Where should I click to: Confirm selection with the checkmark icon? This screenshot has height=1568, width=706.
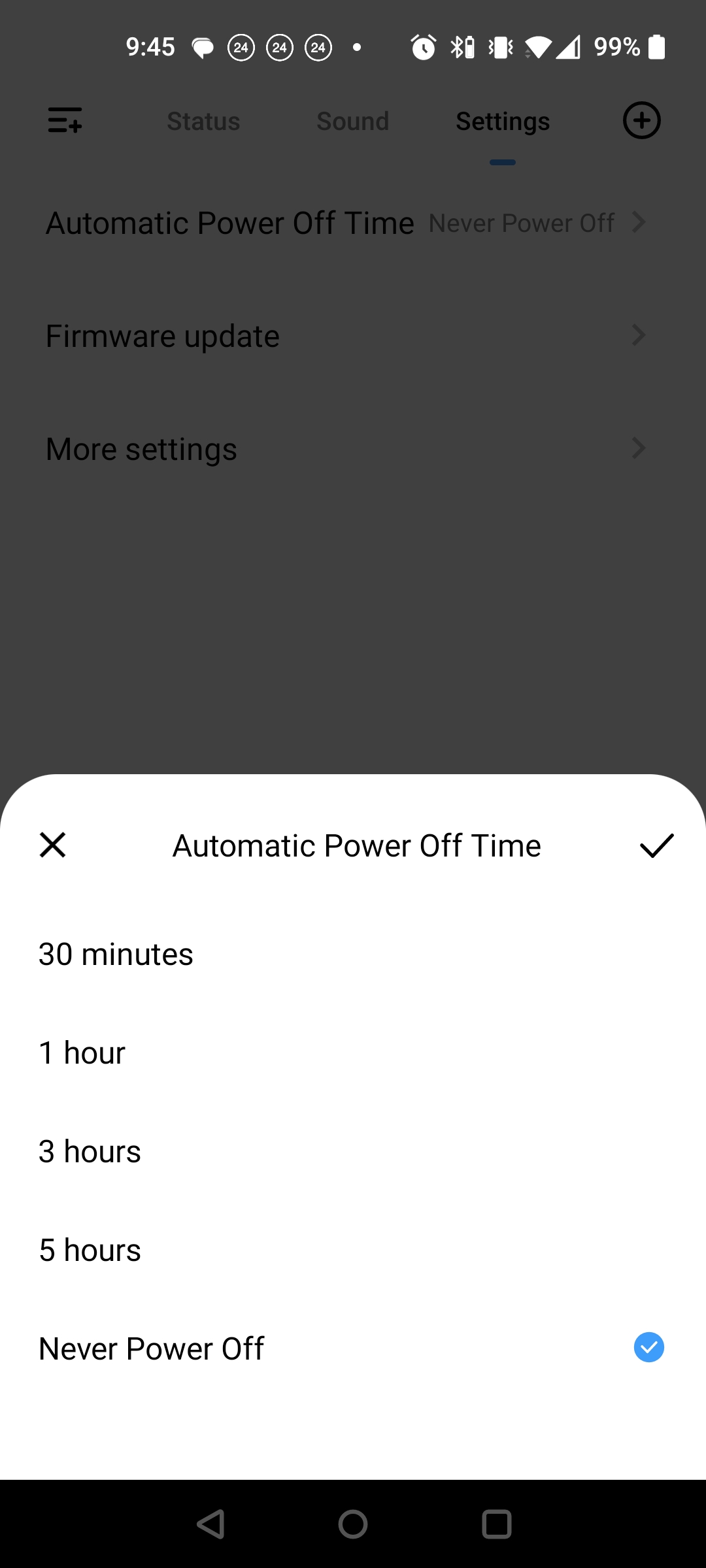pyautogui.click(x=656, y=845)
